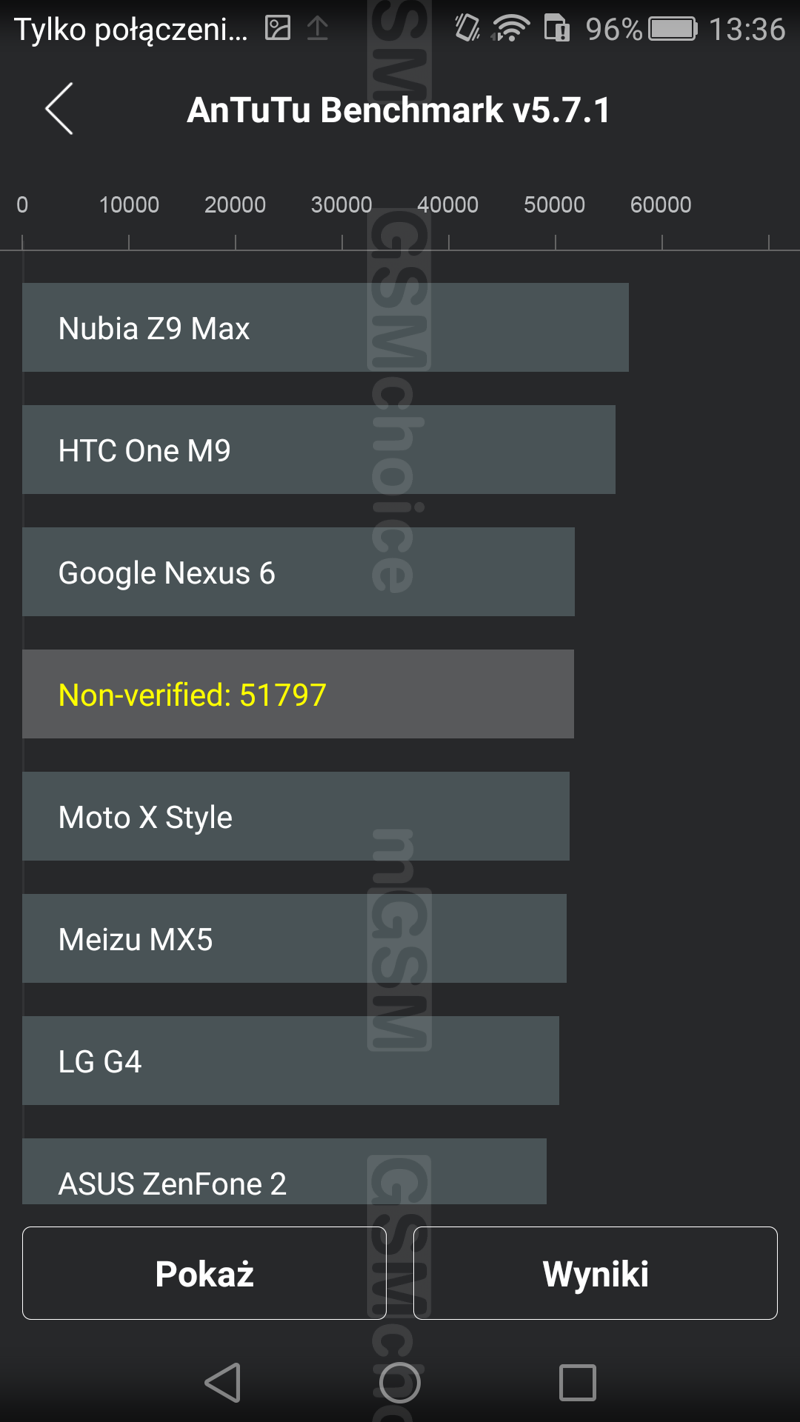Viewport: 800px width, 1422px height.
Task: Tap the Pokaż button
Action: [204, 1273]
